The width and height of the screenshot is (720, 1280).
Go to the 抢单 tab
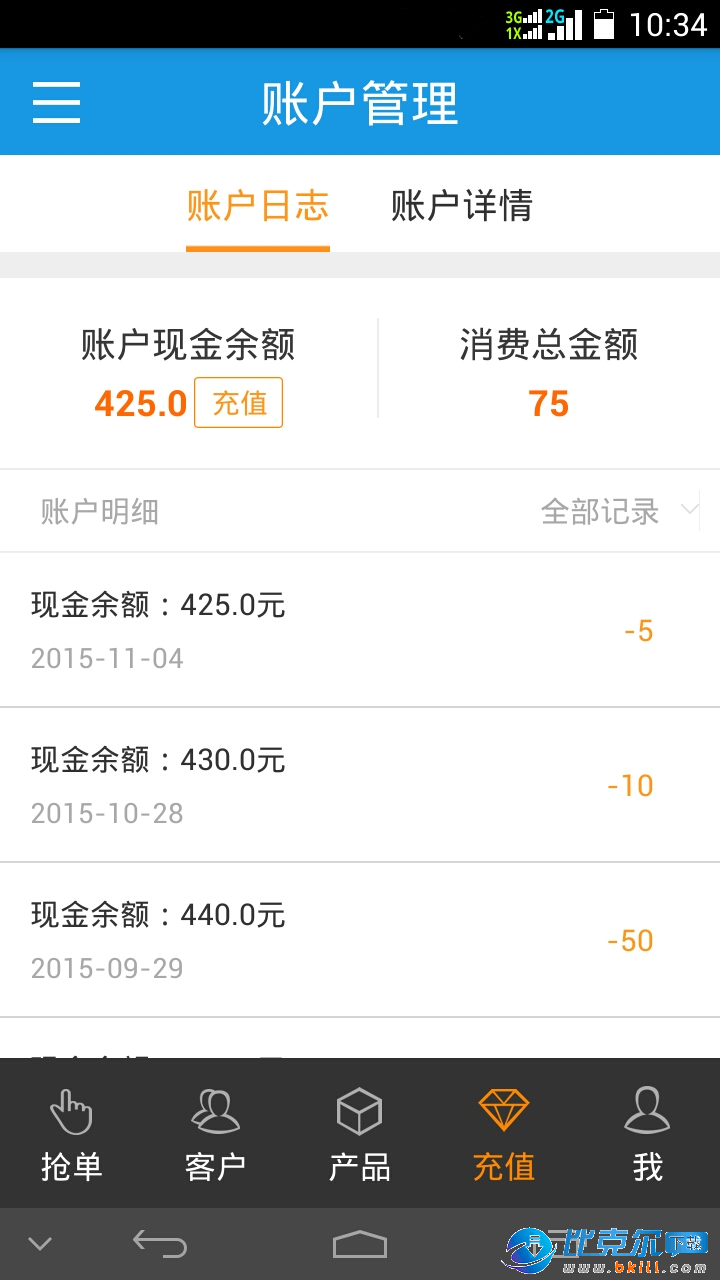tap(72, 1134)
